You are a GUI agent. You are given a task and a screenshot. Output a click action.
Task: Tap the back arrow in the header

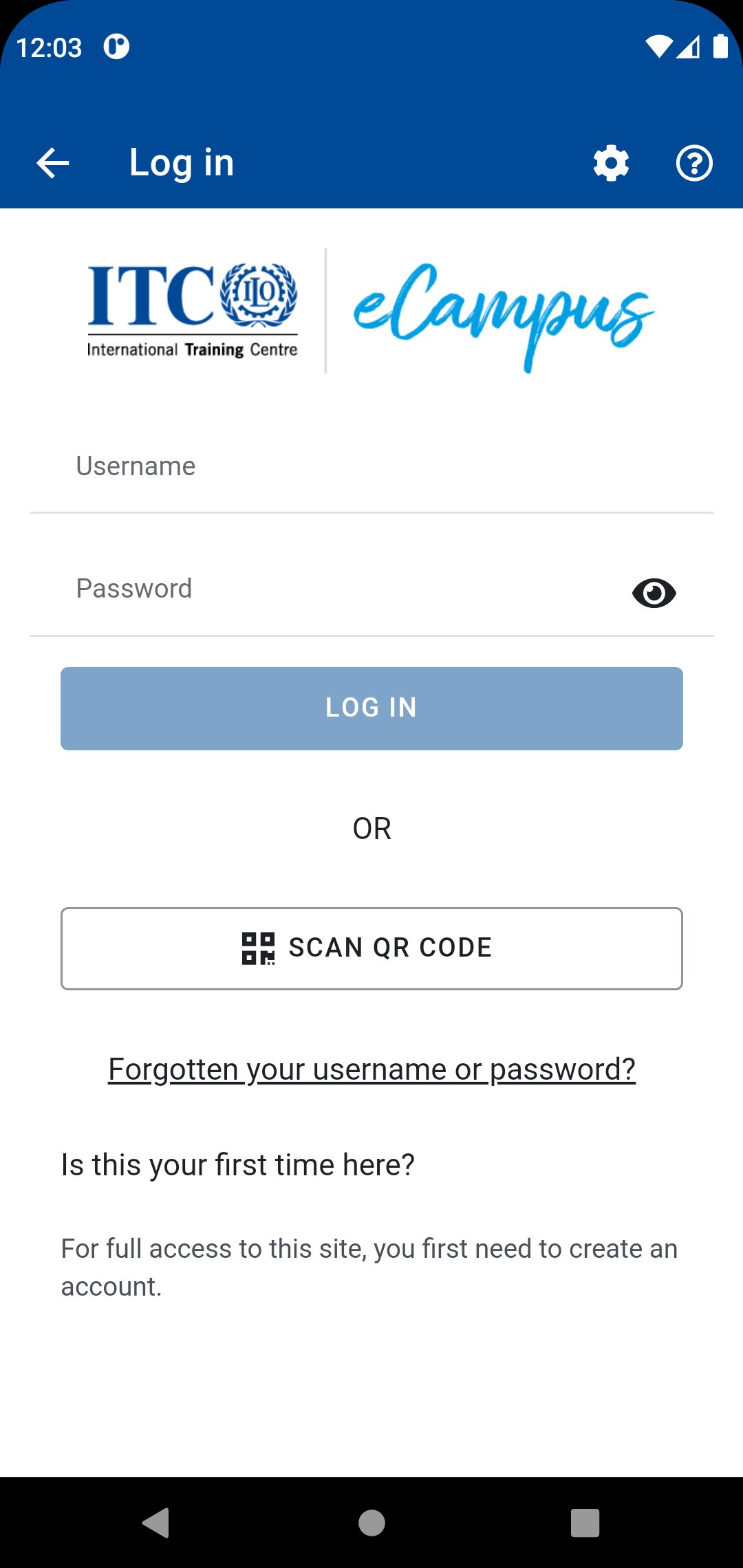(x=50, y=162)
